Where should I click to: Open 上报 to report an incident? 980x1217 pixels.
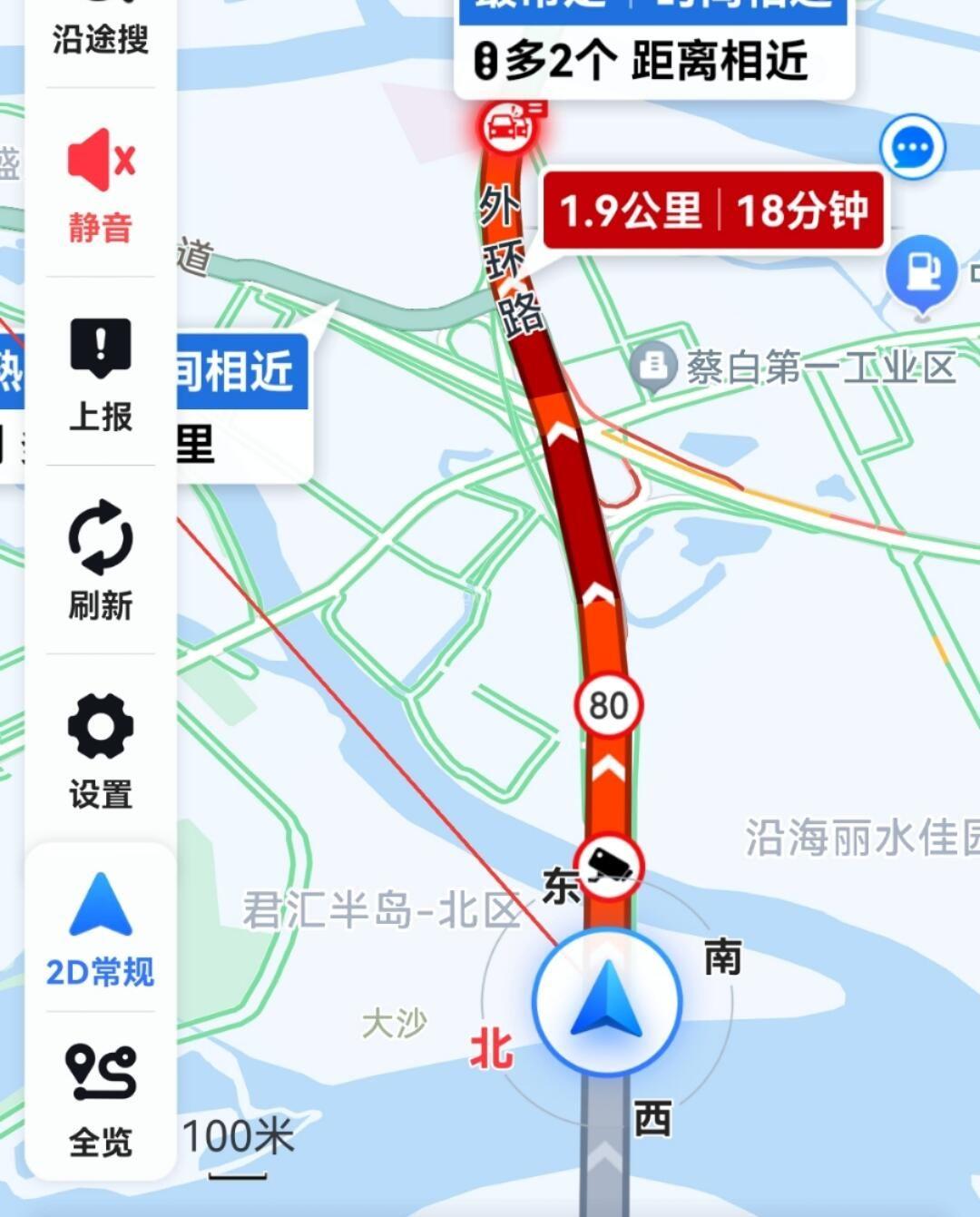pyautogui.click(x=100, y=374)
